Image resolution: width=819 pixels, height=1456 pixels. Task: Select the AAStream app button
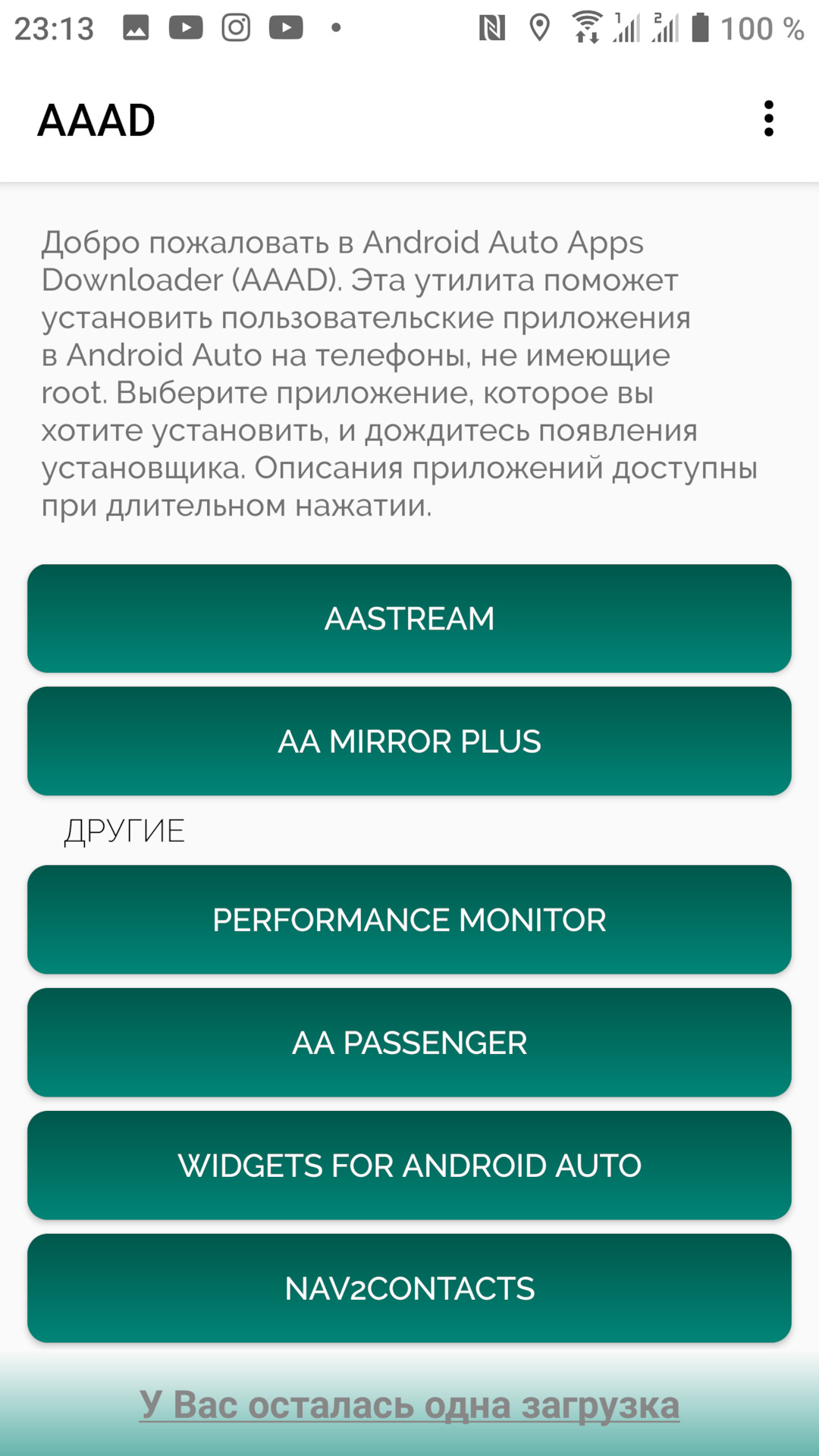click(409, 618)
